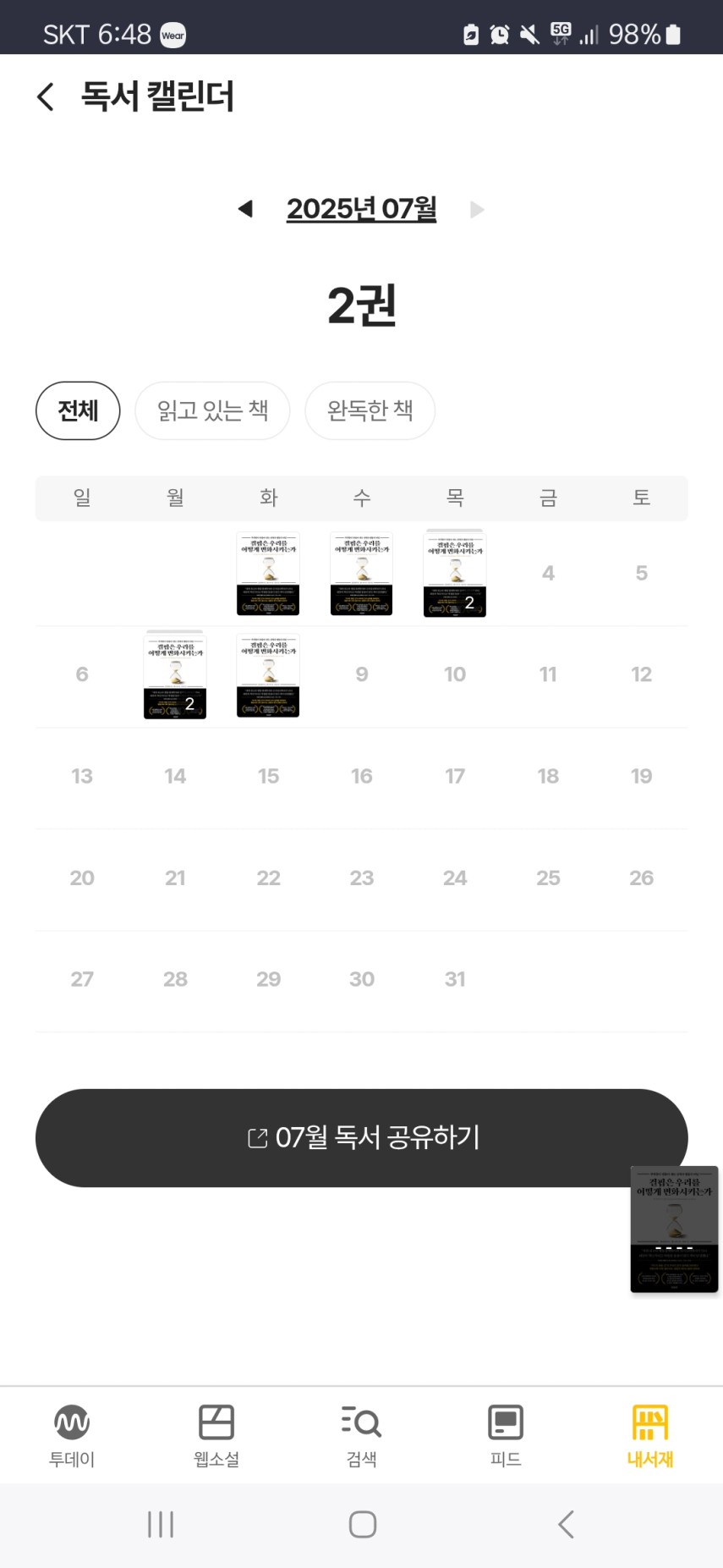
Task: Open the 2025년 07월 month picker
Action: (x=361, y=208)
